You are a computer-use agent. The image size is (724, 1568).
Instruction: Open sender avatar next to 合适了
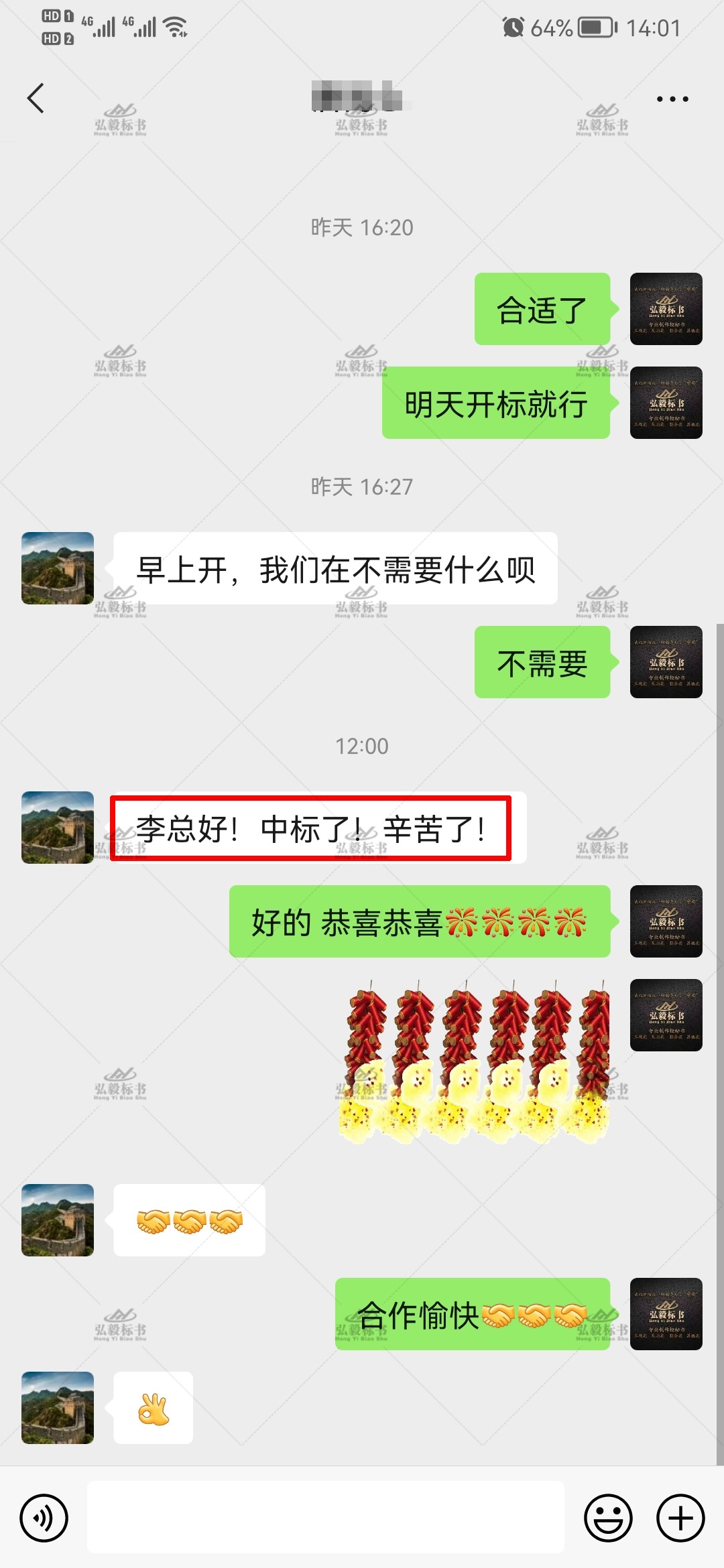(666, 309)
